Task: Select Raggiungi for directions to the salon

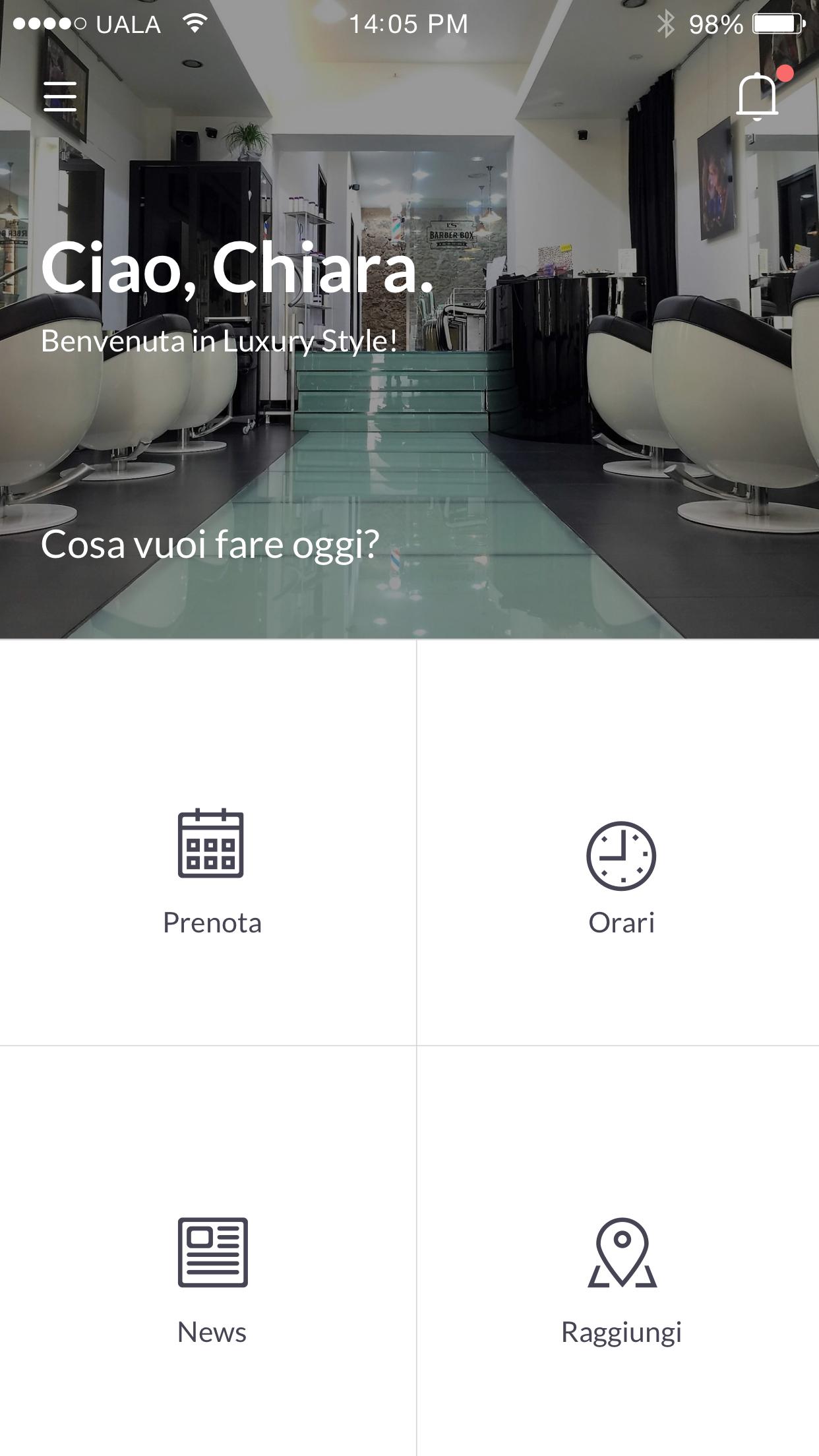Action: 621,1279
